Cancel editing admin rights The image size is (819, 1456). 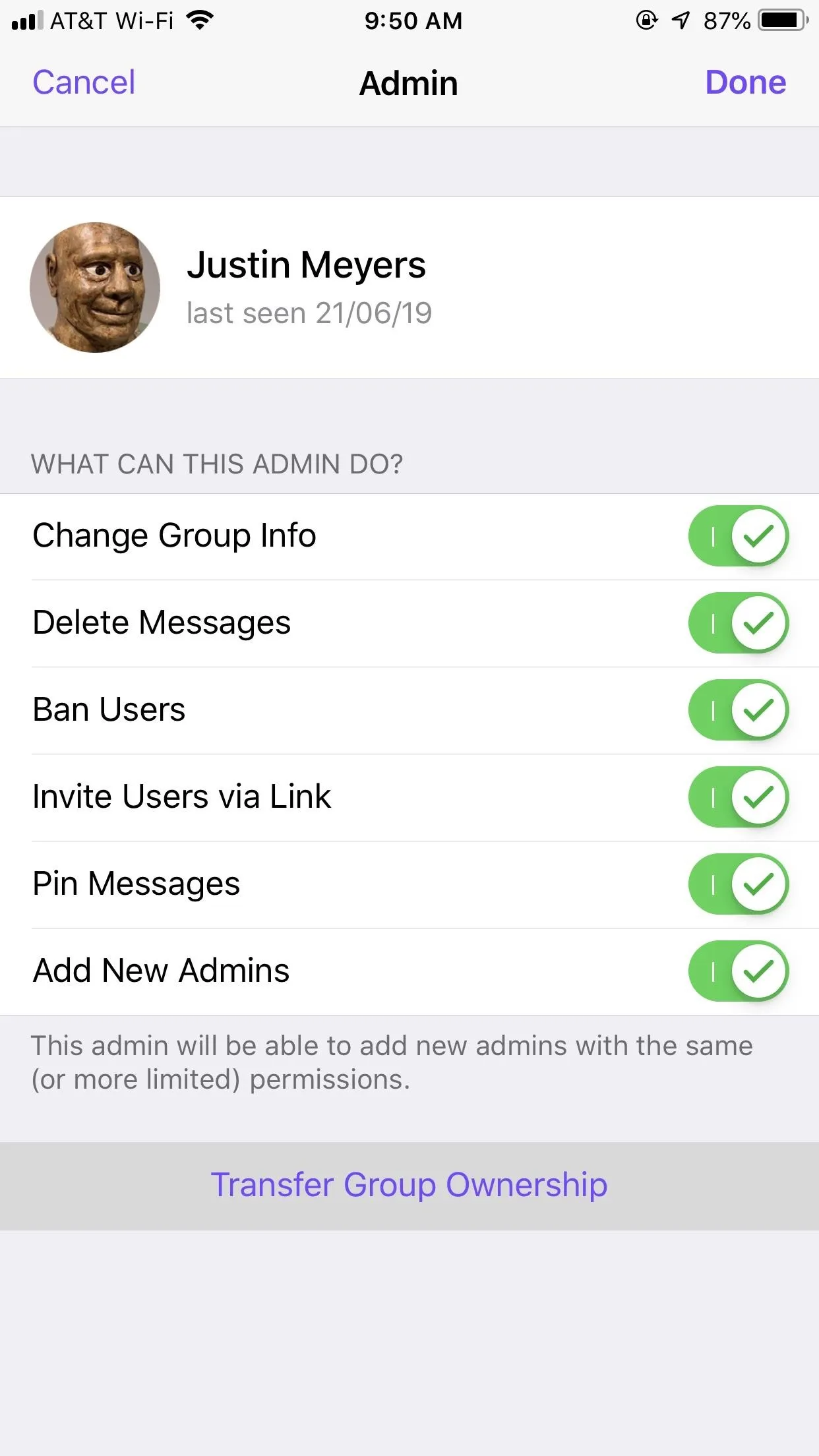(84, 82)
